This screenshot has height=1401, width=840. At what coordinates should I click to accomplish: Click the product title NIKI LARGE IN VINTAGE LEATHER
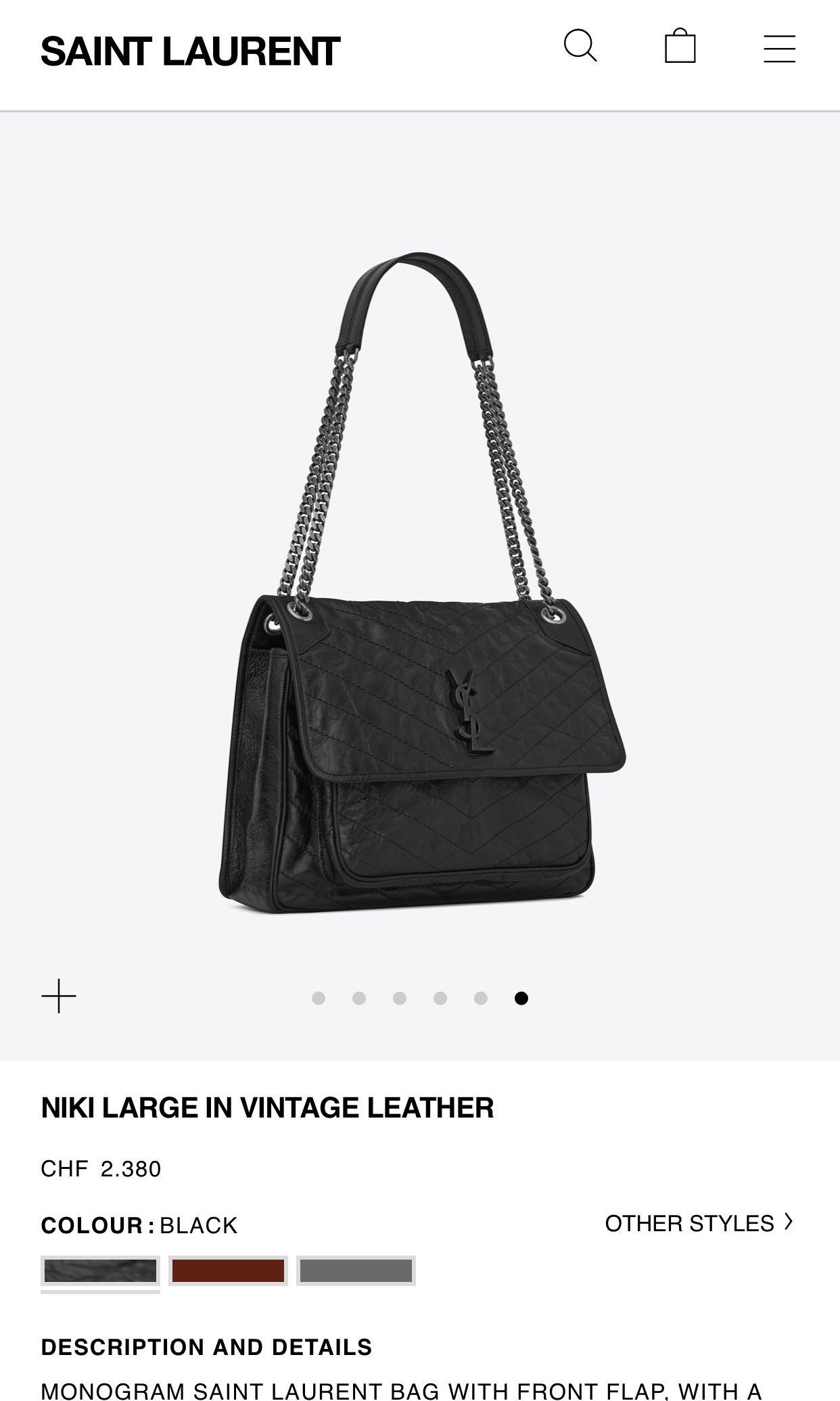(x=268, y=1107)
